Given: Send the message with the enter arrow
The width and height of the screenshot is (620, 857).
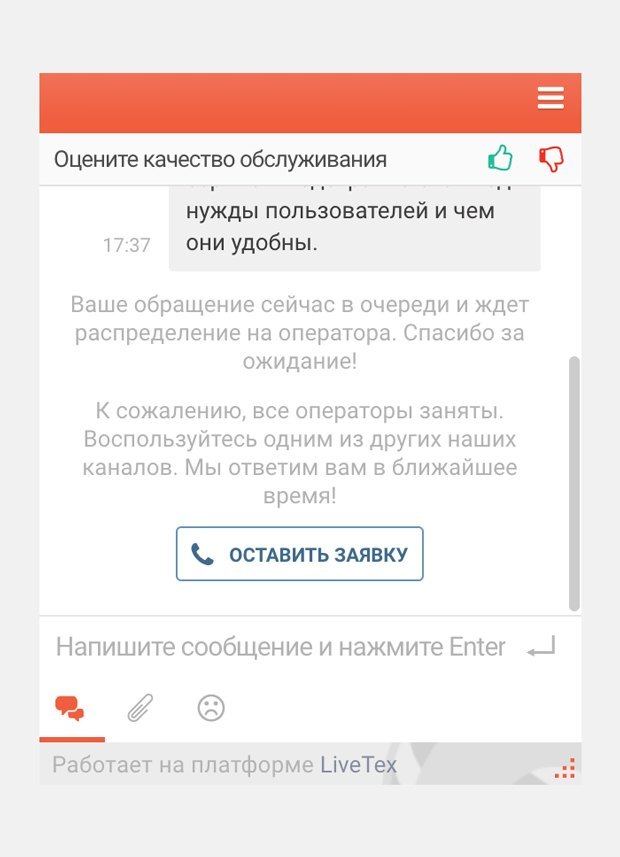Looking at the screenshot, I should tap(541, 648).
